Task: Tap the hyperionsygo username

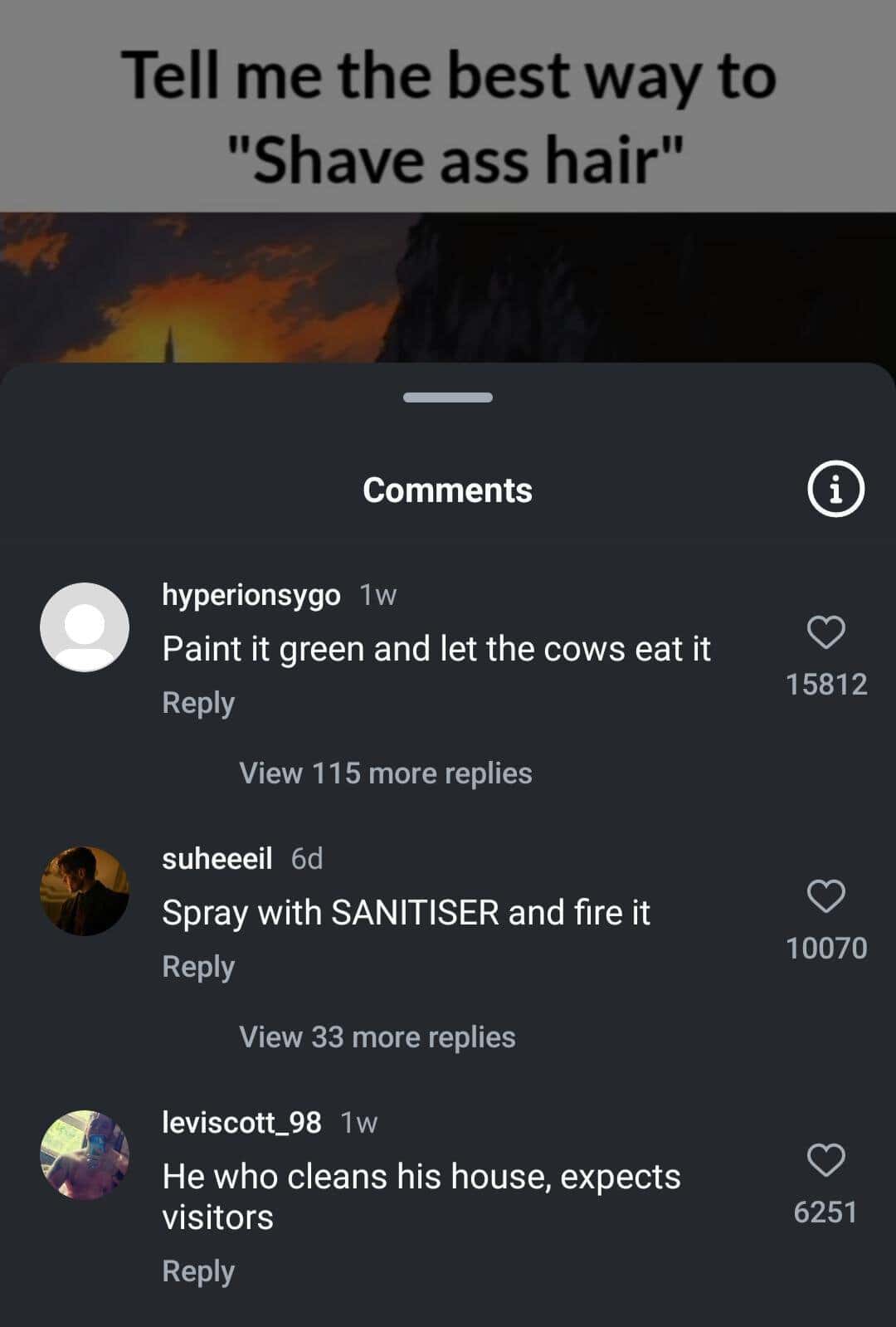Action: tap(251, 595)
